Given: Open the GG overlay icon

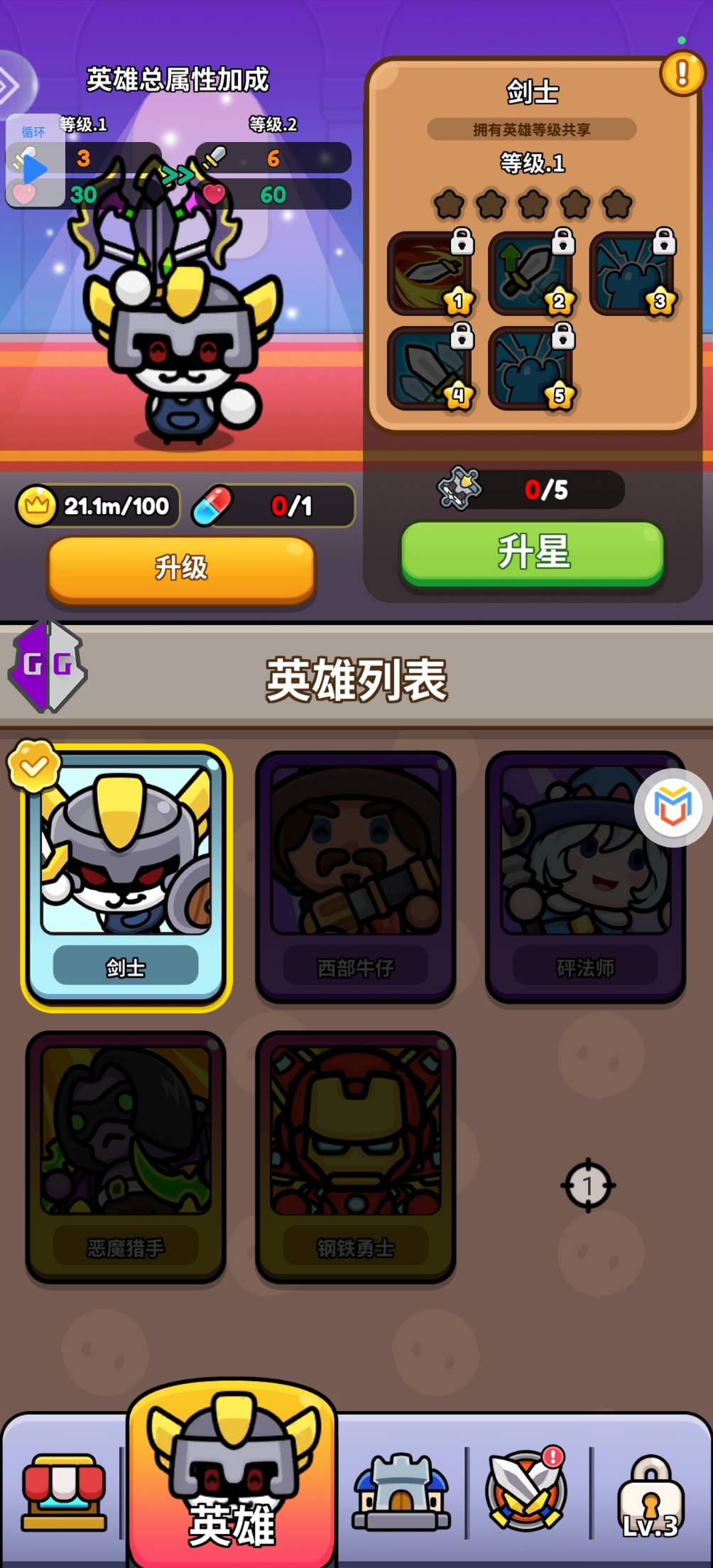Looking at the screenshot, I should (x=48, y=667).
